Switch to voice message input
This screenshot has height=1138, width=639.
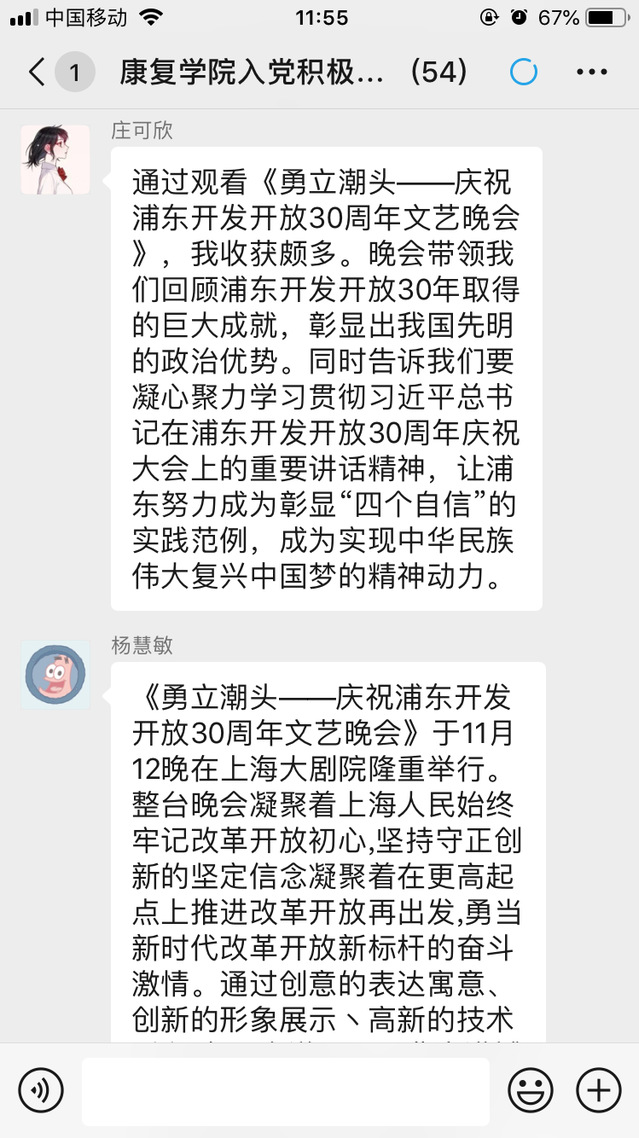41,1090
